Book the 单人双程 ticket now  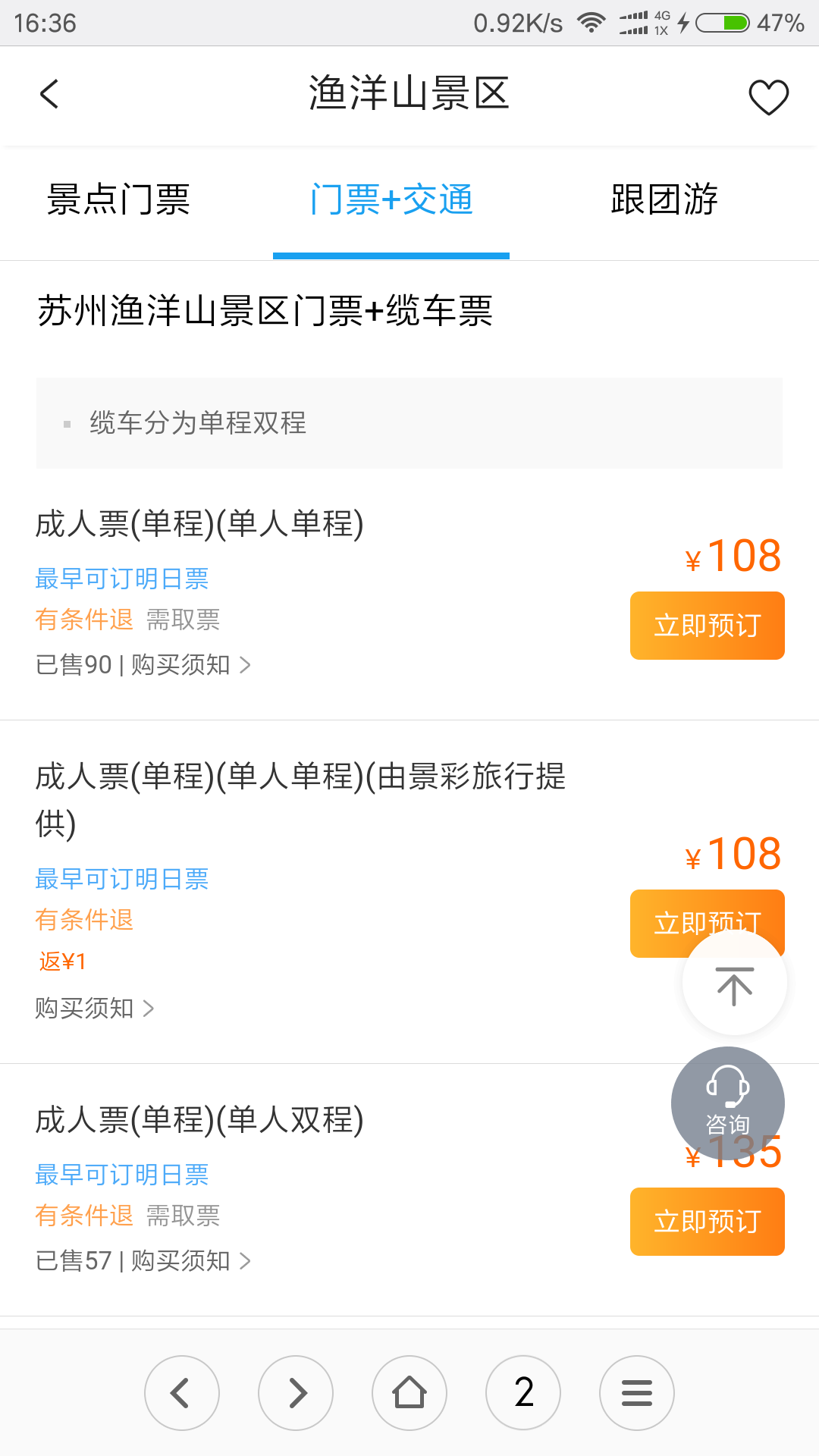707,1222
